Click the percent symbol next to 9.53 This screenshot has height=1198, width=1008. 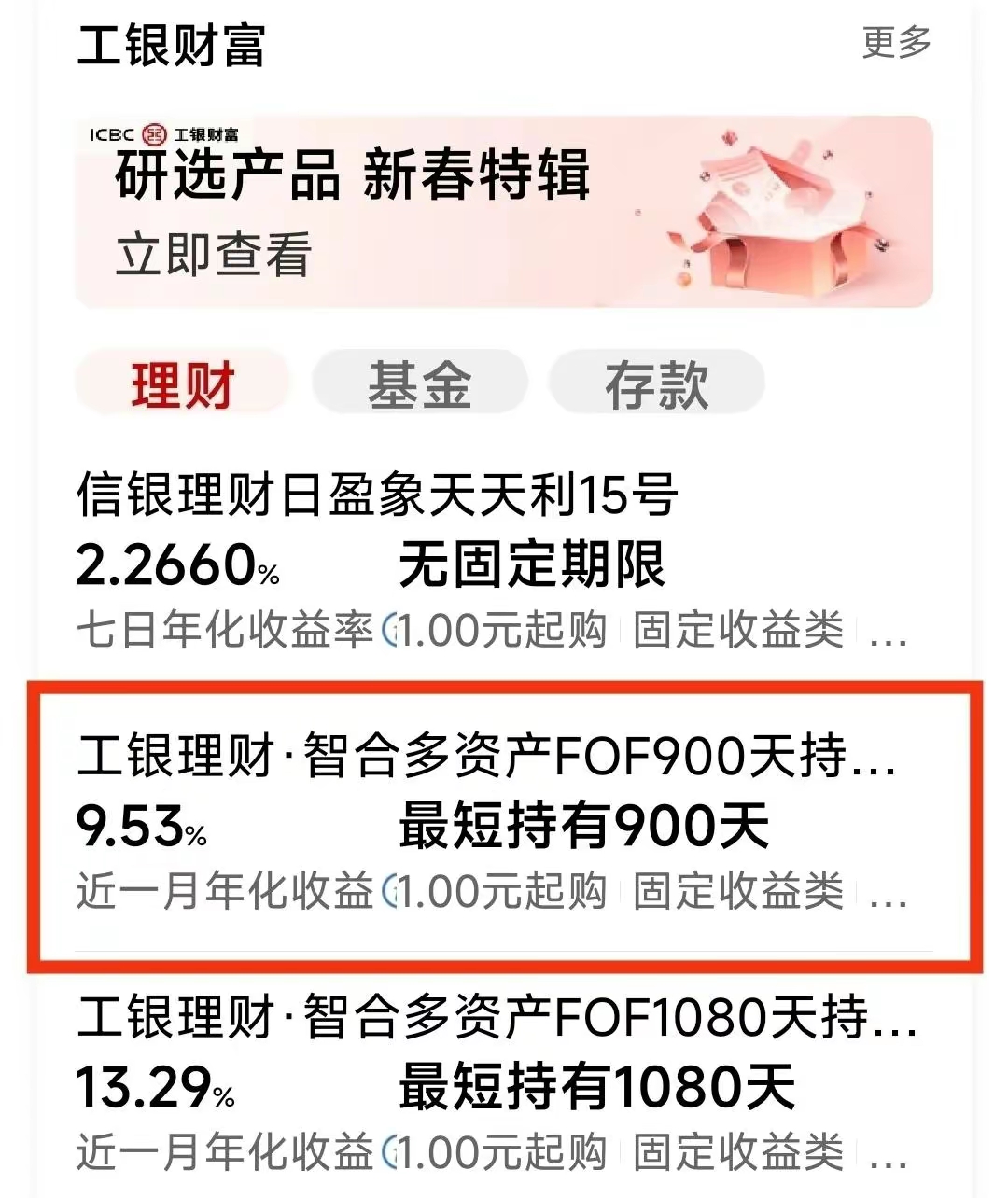point(196,837)
